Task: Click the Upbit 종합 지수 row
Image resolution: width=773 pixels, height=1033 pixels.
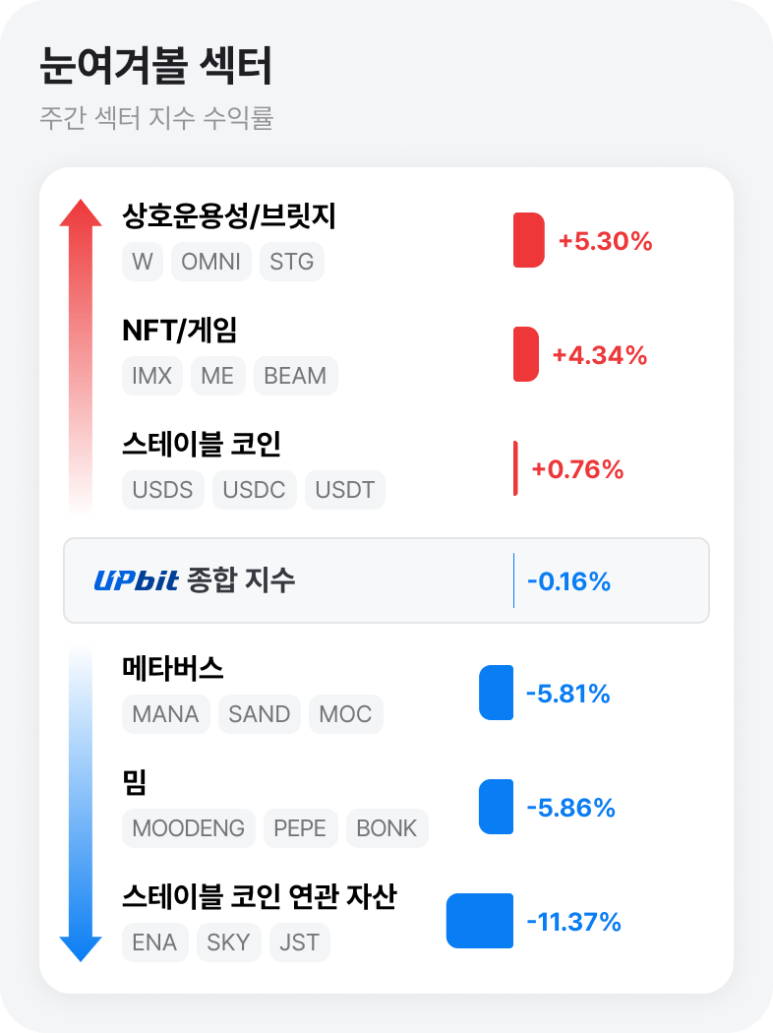Action: point(386,580)
